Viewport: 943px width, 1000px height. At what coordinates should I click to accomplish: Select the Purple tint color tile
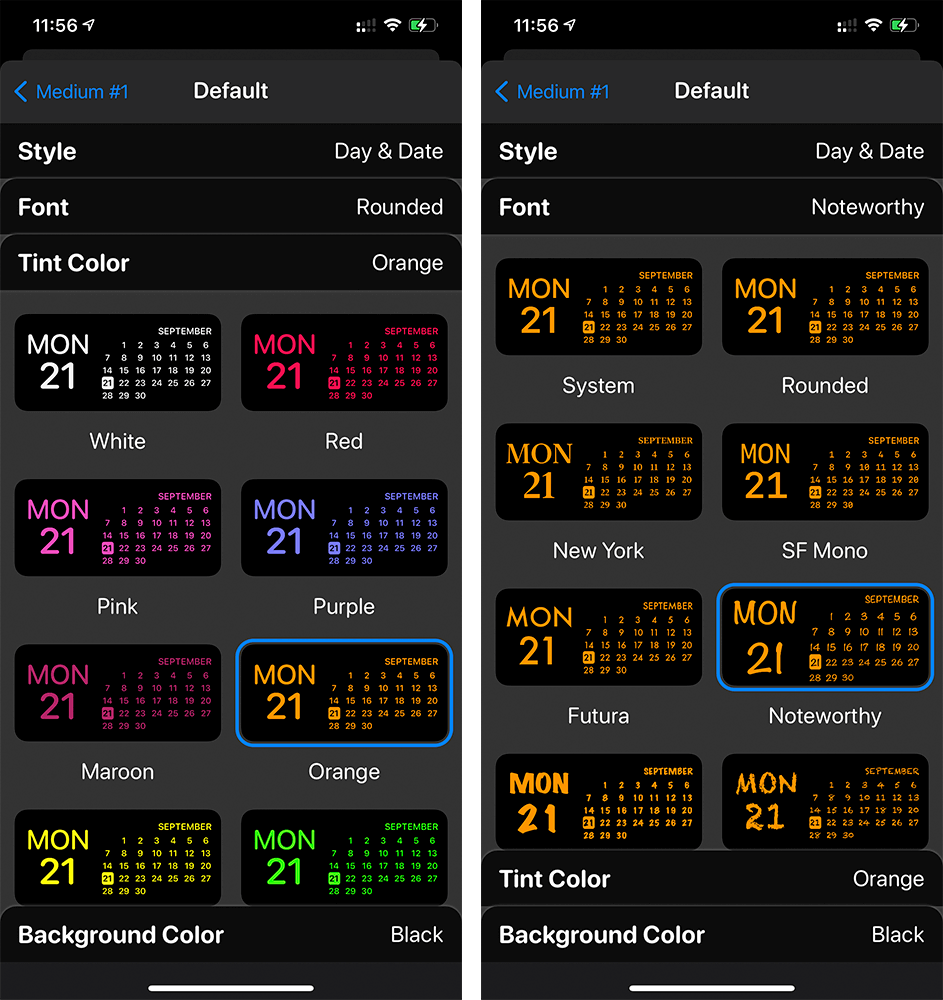click(x=344, y=527)
